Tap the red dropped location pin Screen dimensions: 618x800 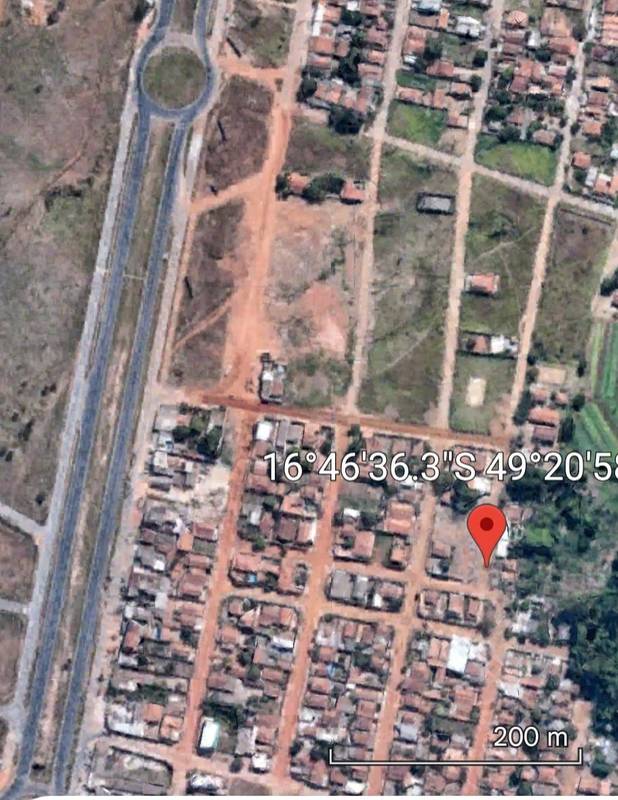click(x=487, y=528)
